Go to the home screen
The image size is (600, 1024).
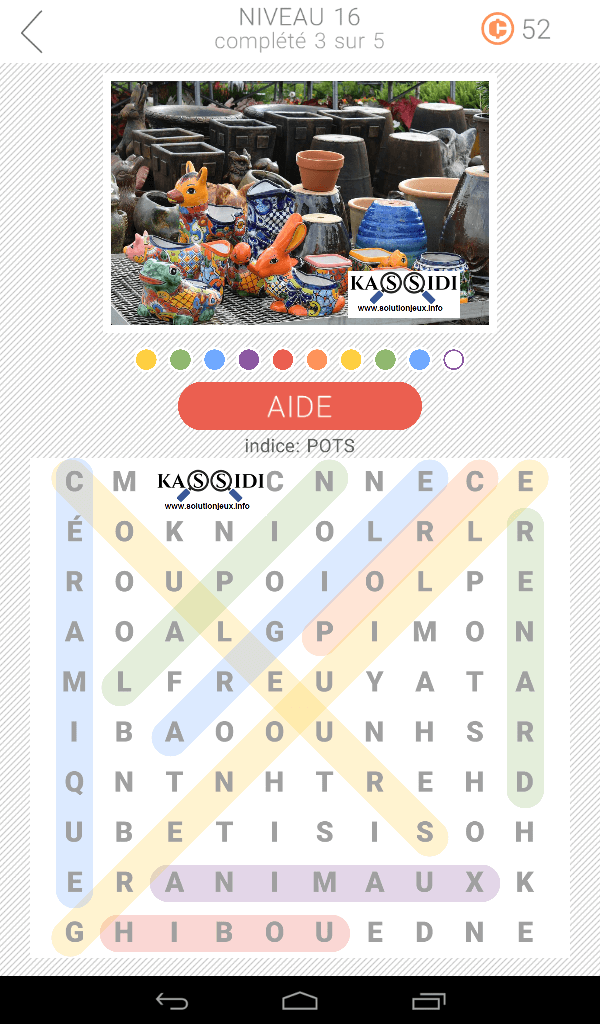pos(300,1000)
